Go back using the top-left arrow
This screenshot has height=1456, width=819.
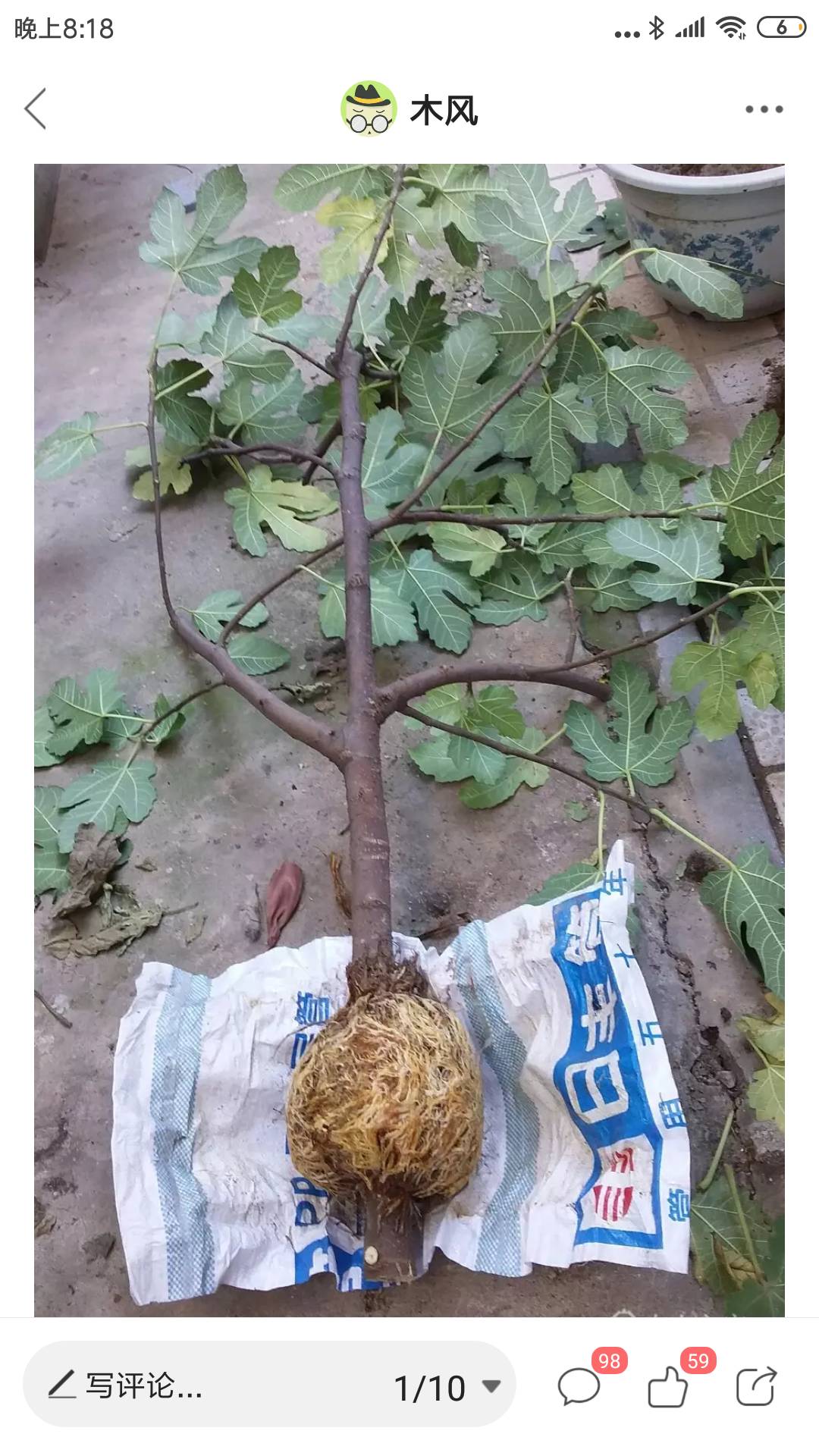pyautogui.click(x=36, y=108)
